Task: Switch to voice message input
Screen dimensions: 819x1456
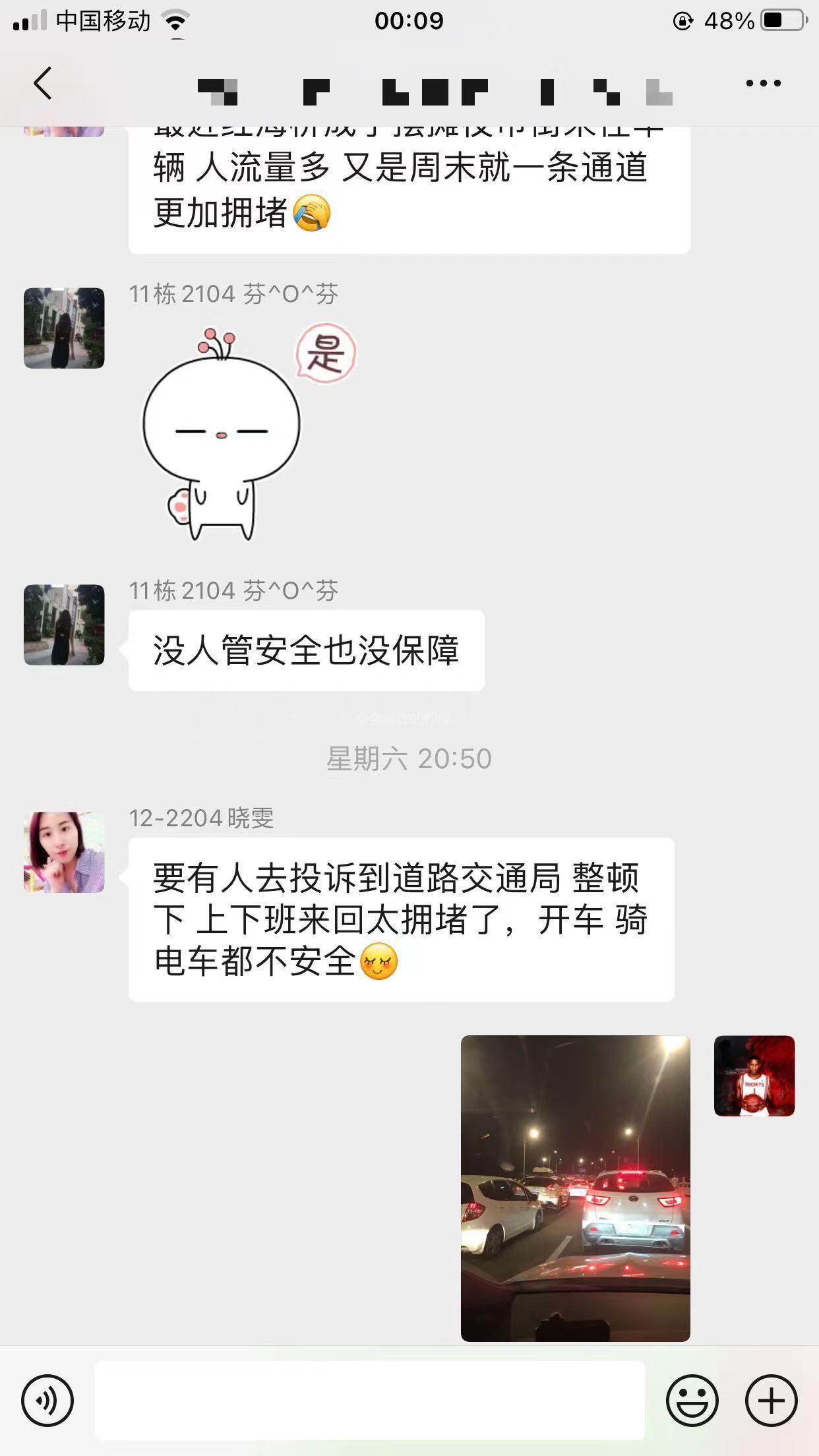Action: click(47, 1400)
